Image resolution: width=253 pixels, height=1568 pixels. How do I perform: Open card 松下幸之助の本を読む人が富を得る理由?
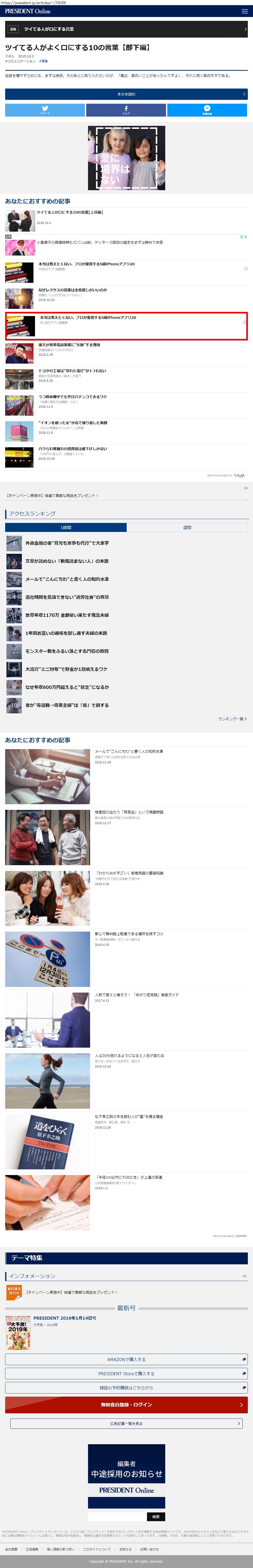point(129,1116)
